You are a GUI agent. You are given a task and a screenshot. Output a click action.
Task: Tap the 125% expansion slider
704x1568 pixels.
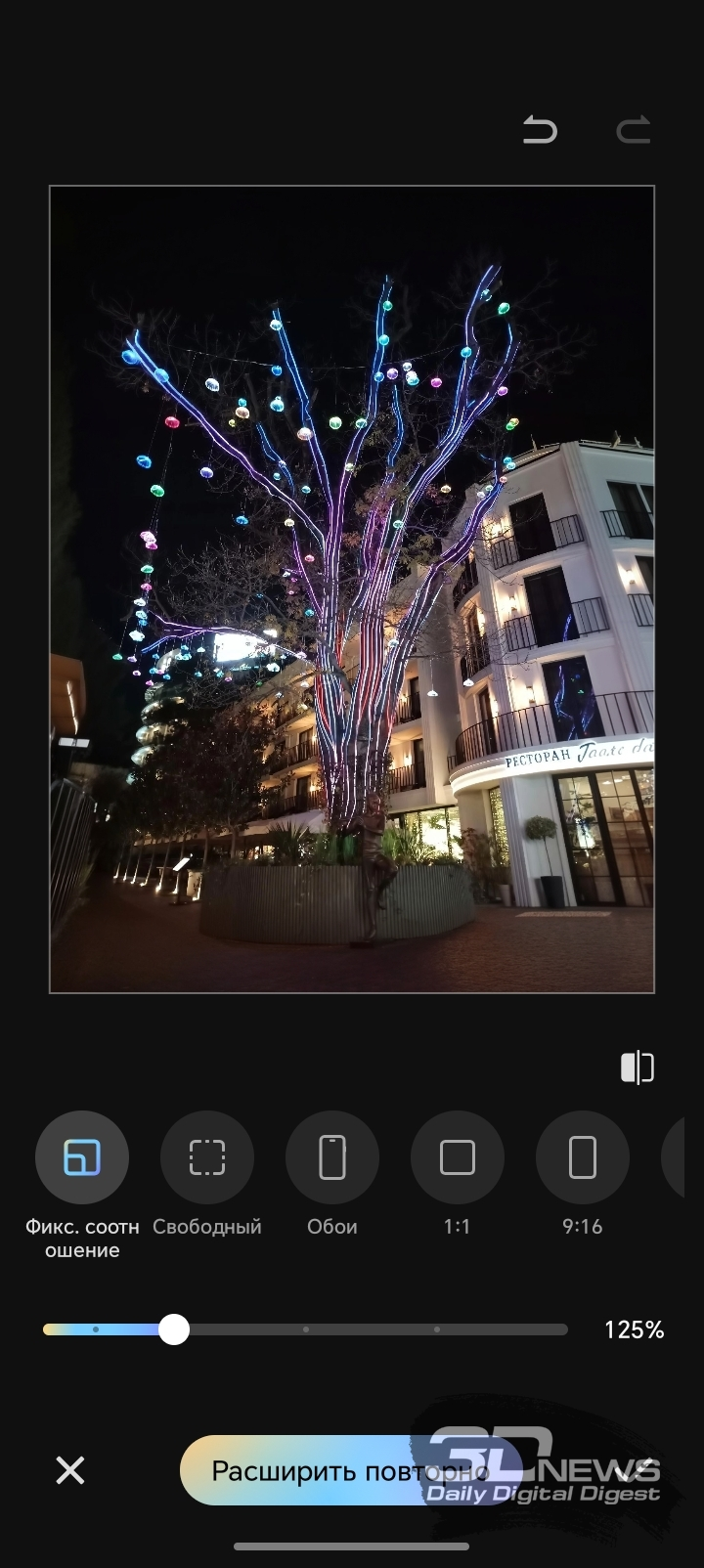click(174, 1329)
